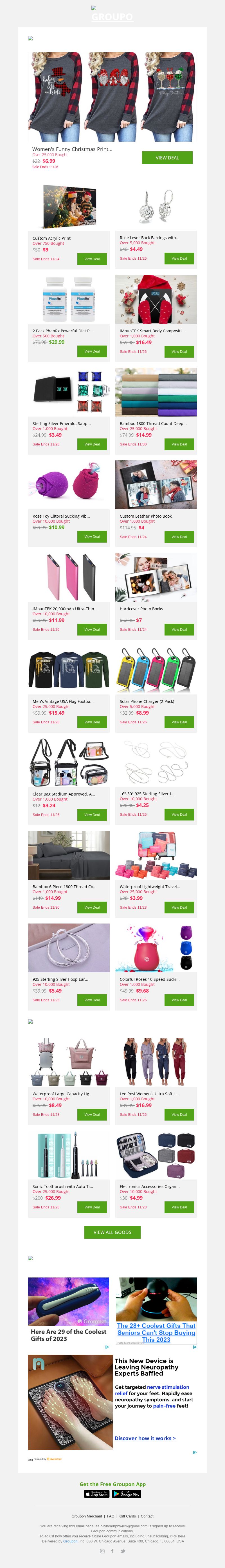View deal for Bamboo 1800 Thread Count sheets
This screenshot has height=1568, width=225.
click(x=179, y=444)
